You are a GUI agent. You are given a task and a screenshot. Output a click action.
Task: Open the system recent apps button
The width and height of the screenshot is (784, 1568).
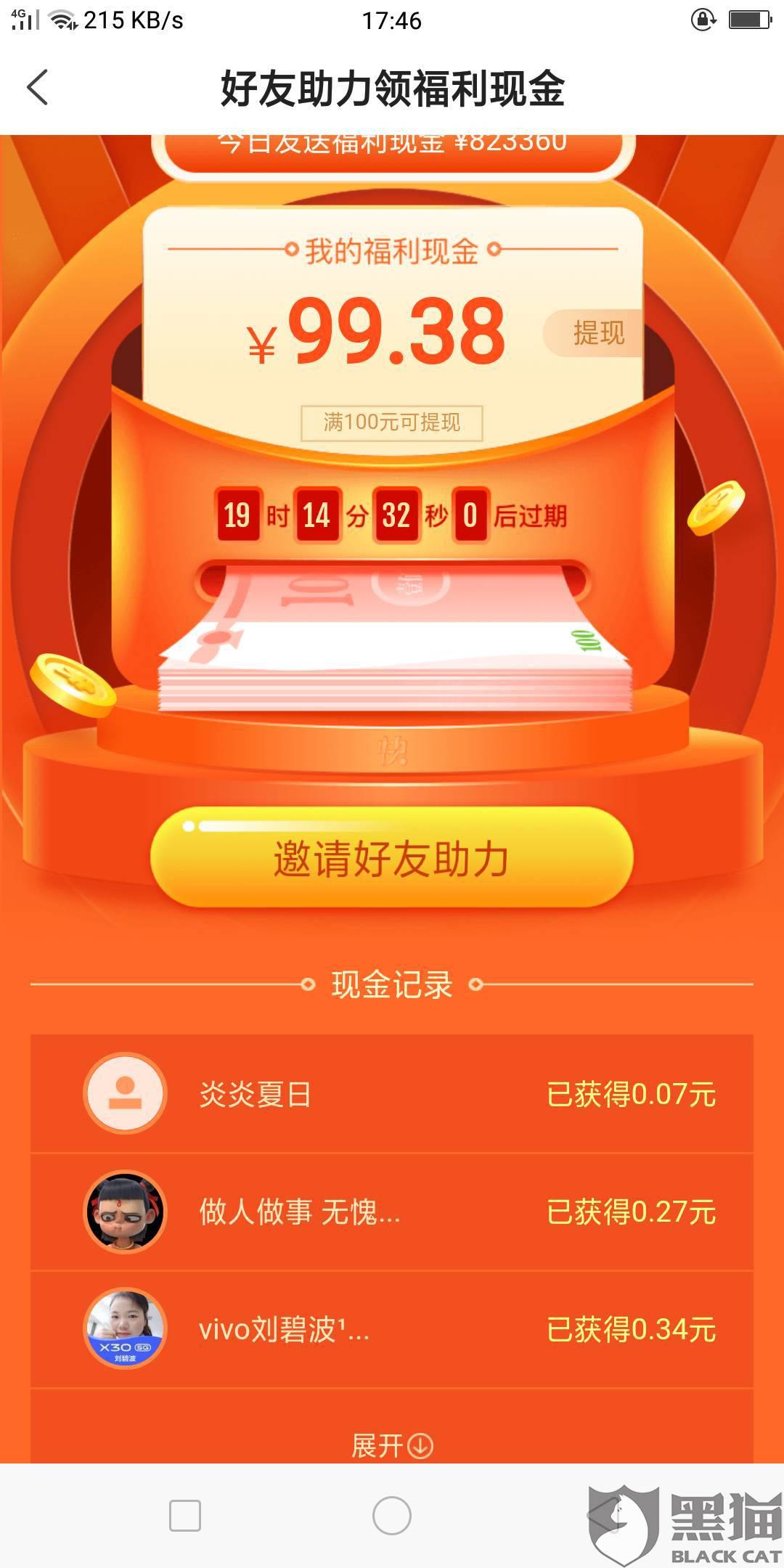pos(184,1516)
